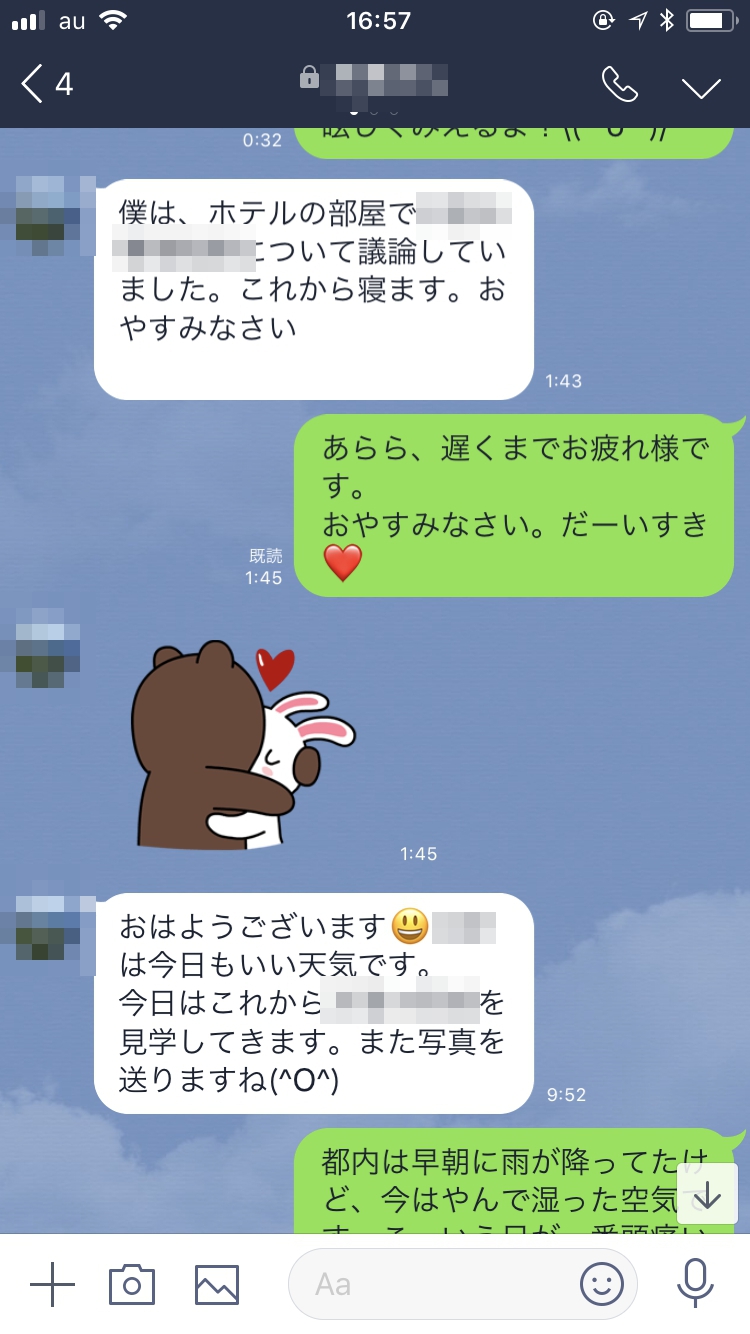750x1334 pixels.
Task: Tap the bear hugging rabbit sticker
Action: coord(230,740)
